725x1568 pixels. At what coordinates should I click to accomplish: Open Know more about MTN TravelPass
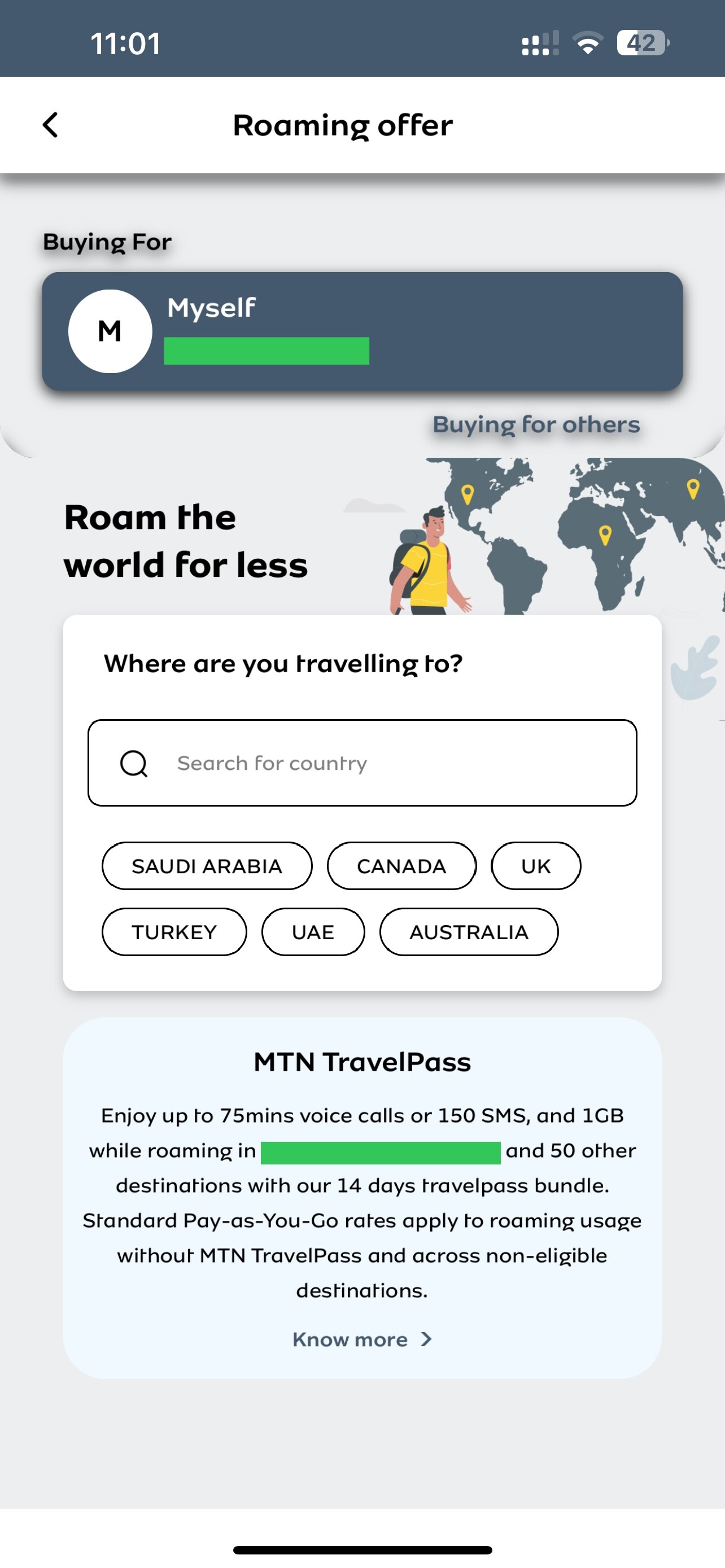(x=362, y=1339)
